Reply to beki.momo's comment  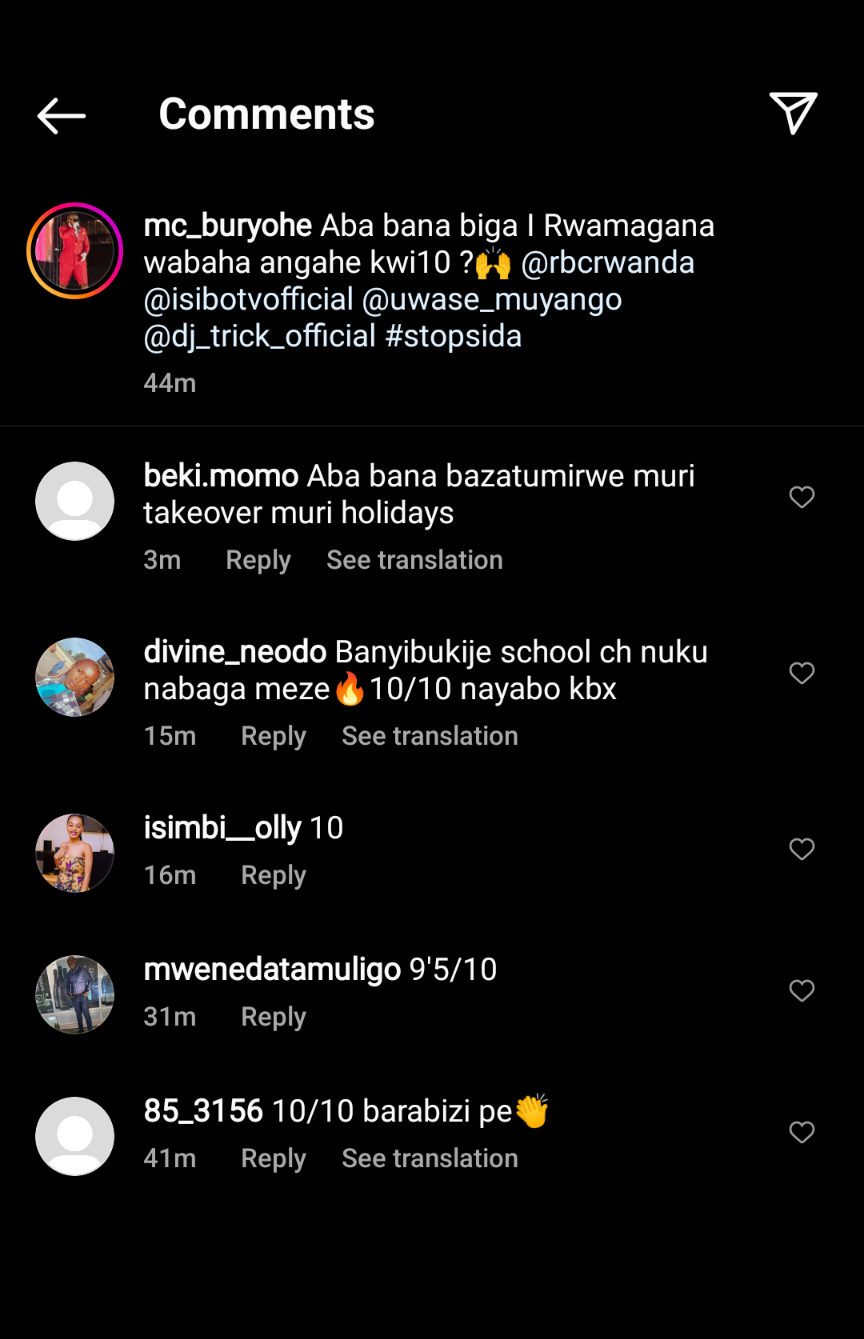pyautogui.click(x=258, y=560)
